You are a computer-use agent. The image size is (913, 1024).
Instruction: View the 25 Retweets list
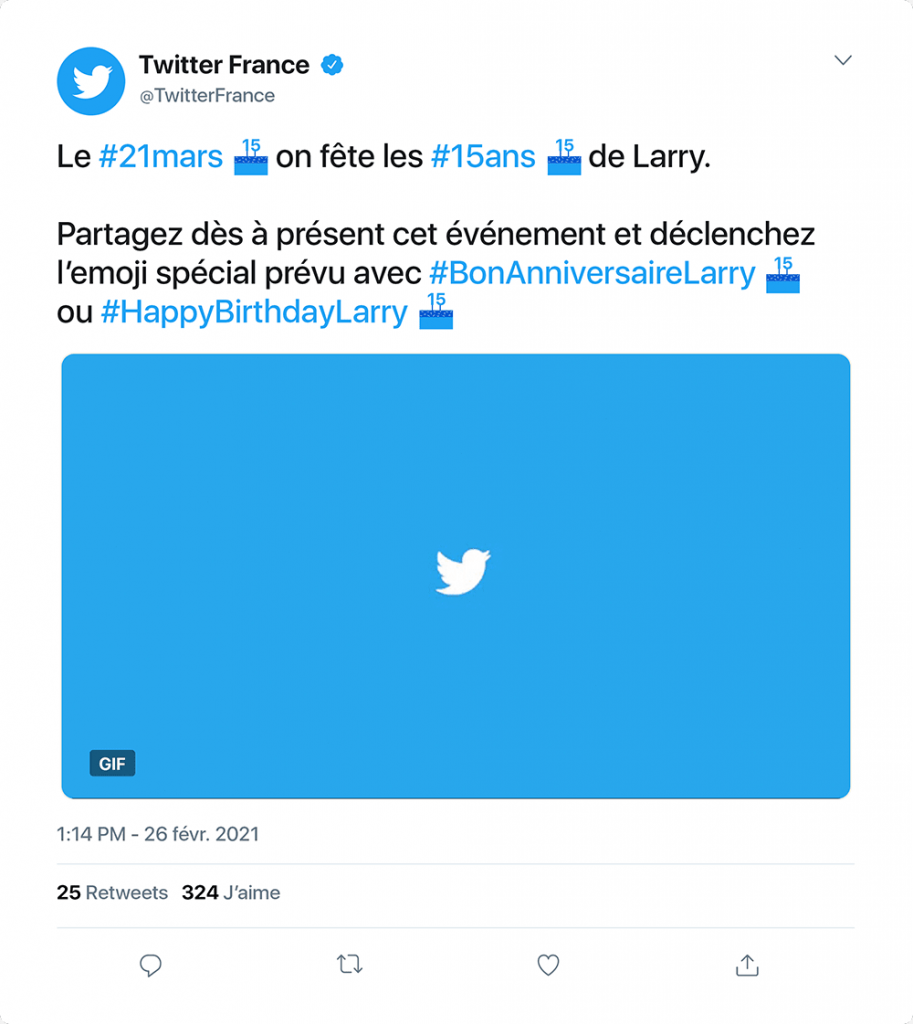(x=110, y=892)
